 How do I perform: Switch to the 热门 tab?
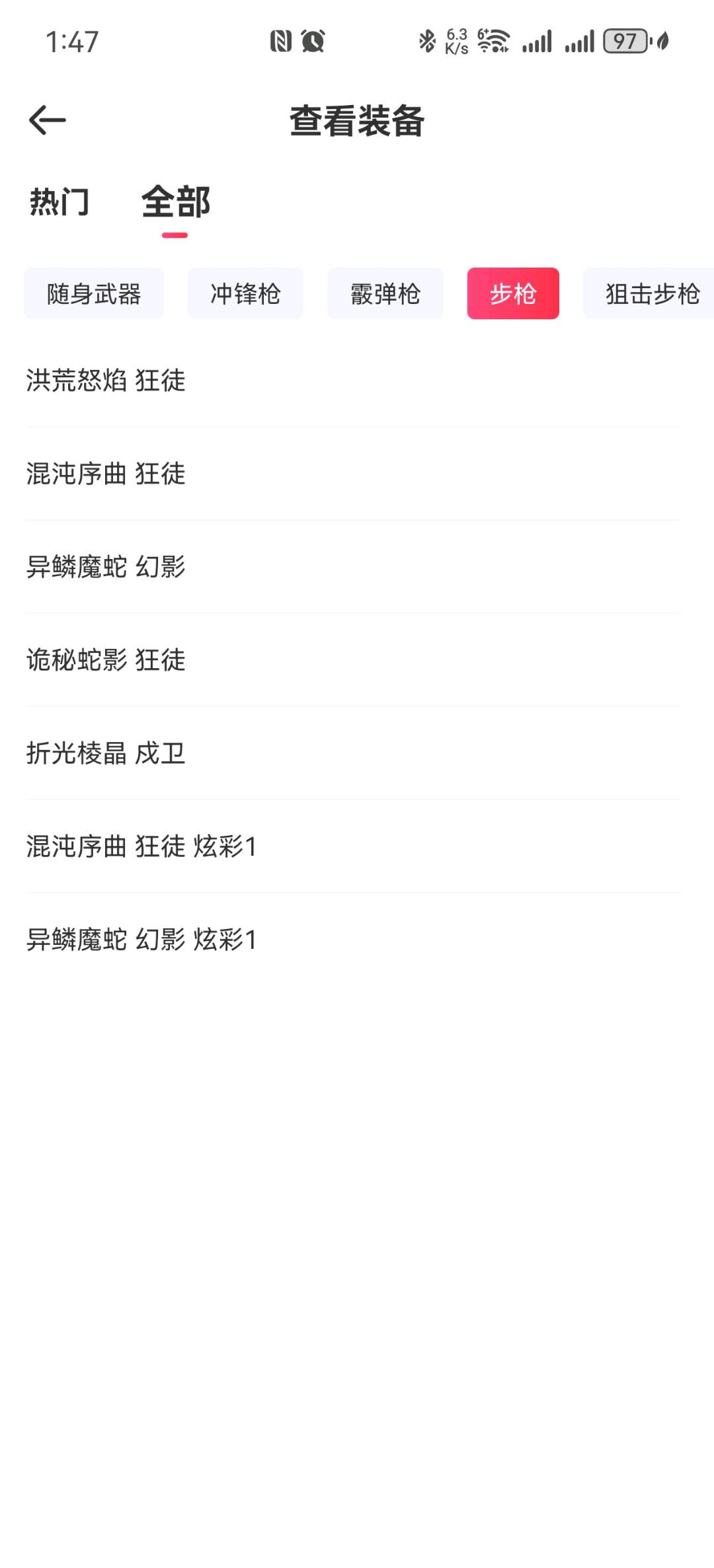pyautogui.click(x=59, y=202)
